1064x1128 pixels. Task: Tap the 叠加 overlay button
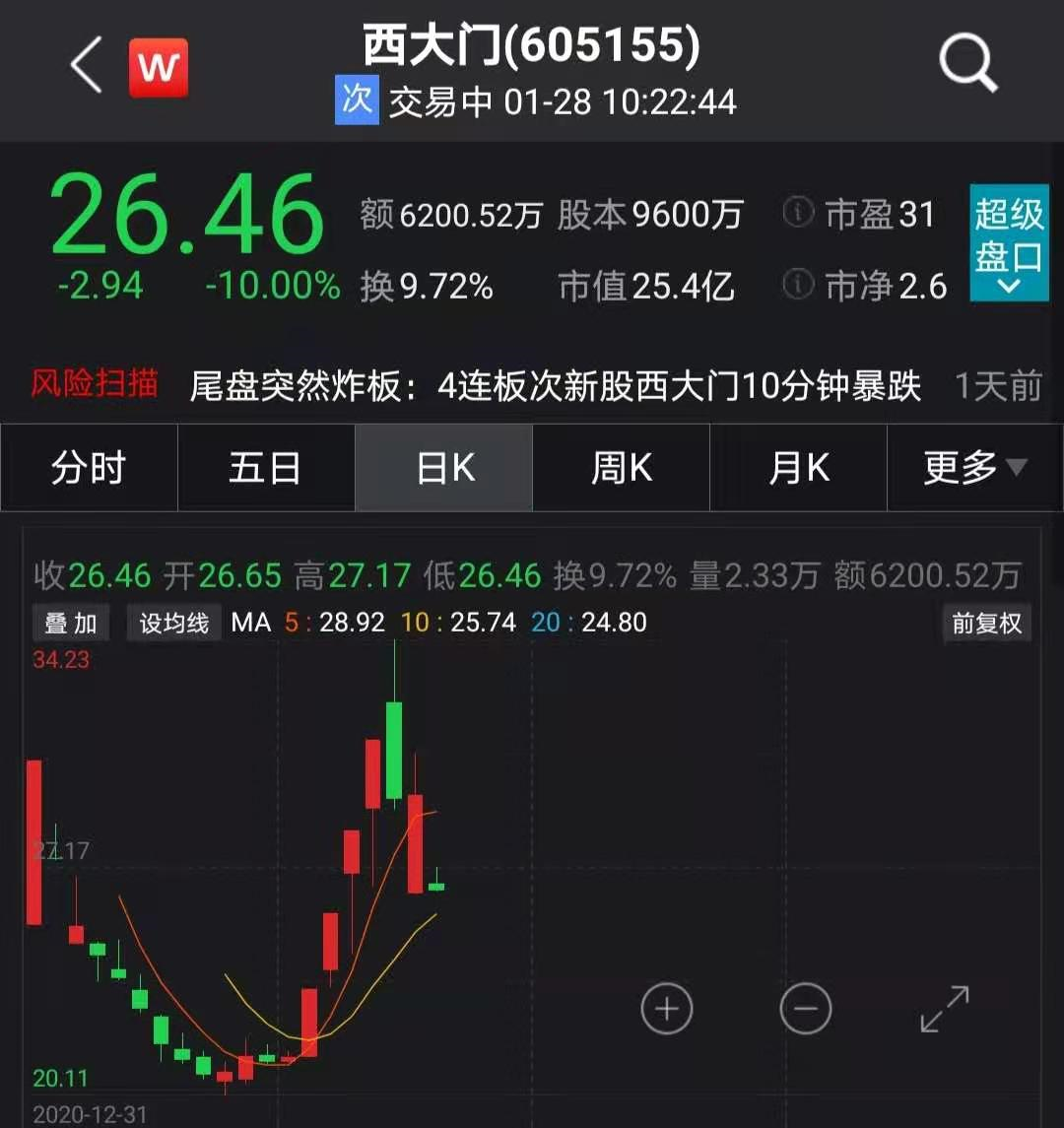(x=71, y=624)
